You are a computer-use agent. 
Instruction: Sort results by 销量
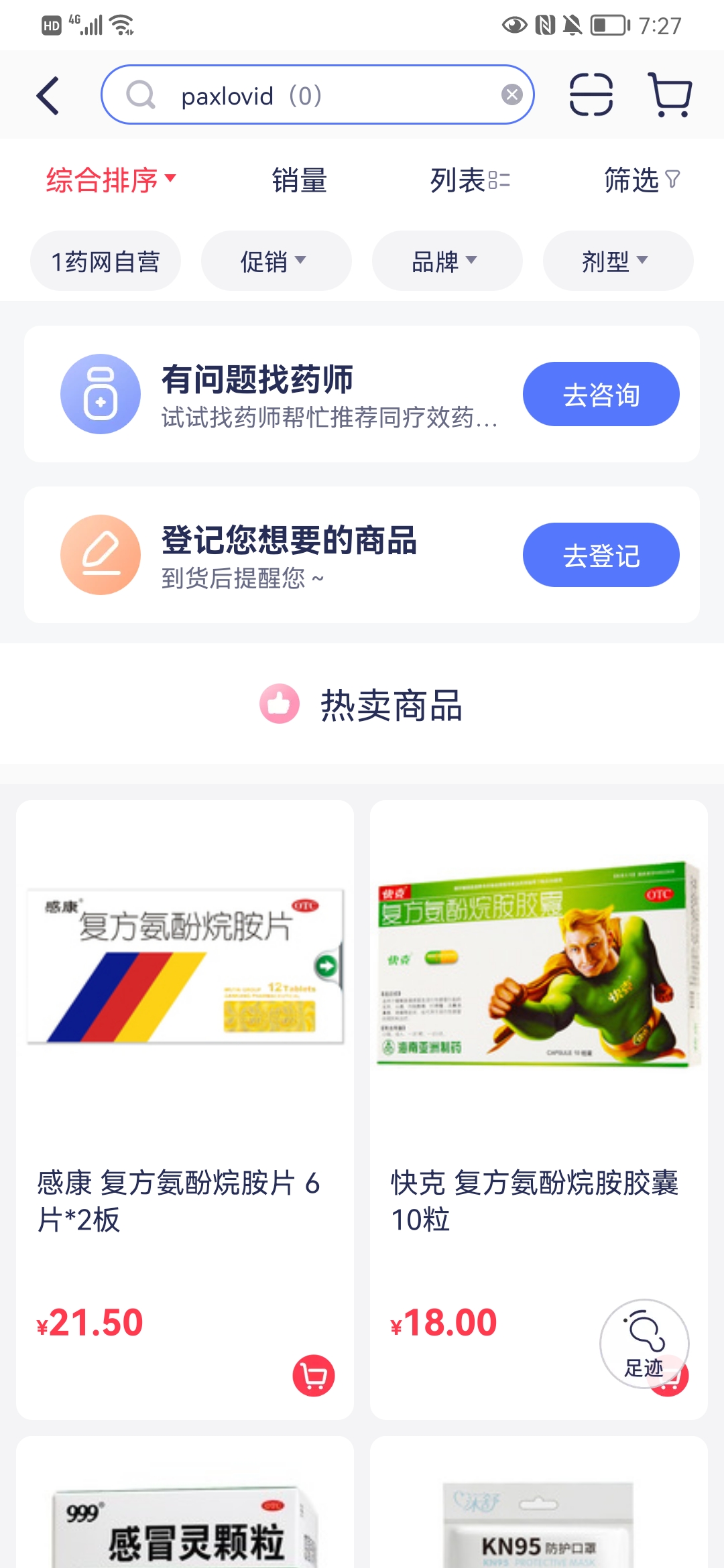(299, 180)
